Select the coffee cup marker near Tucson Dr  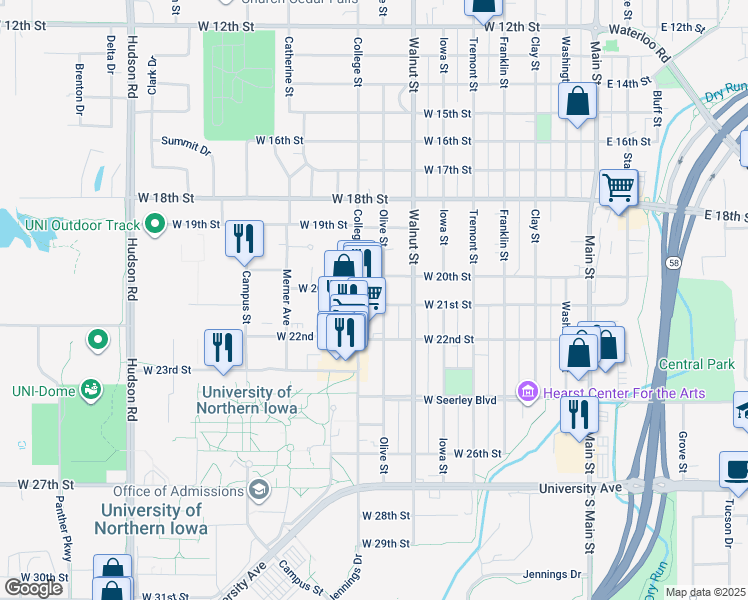pos(737,473)
